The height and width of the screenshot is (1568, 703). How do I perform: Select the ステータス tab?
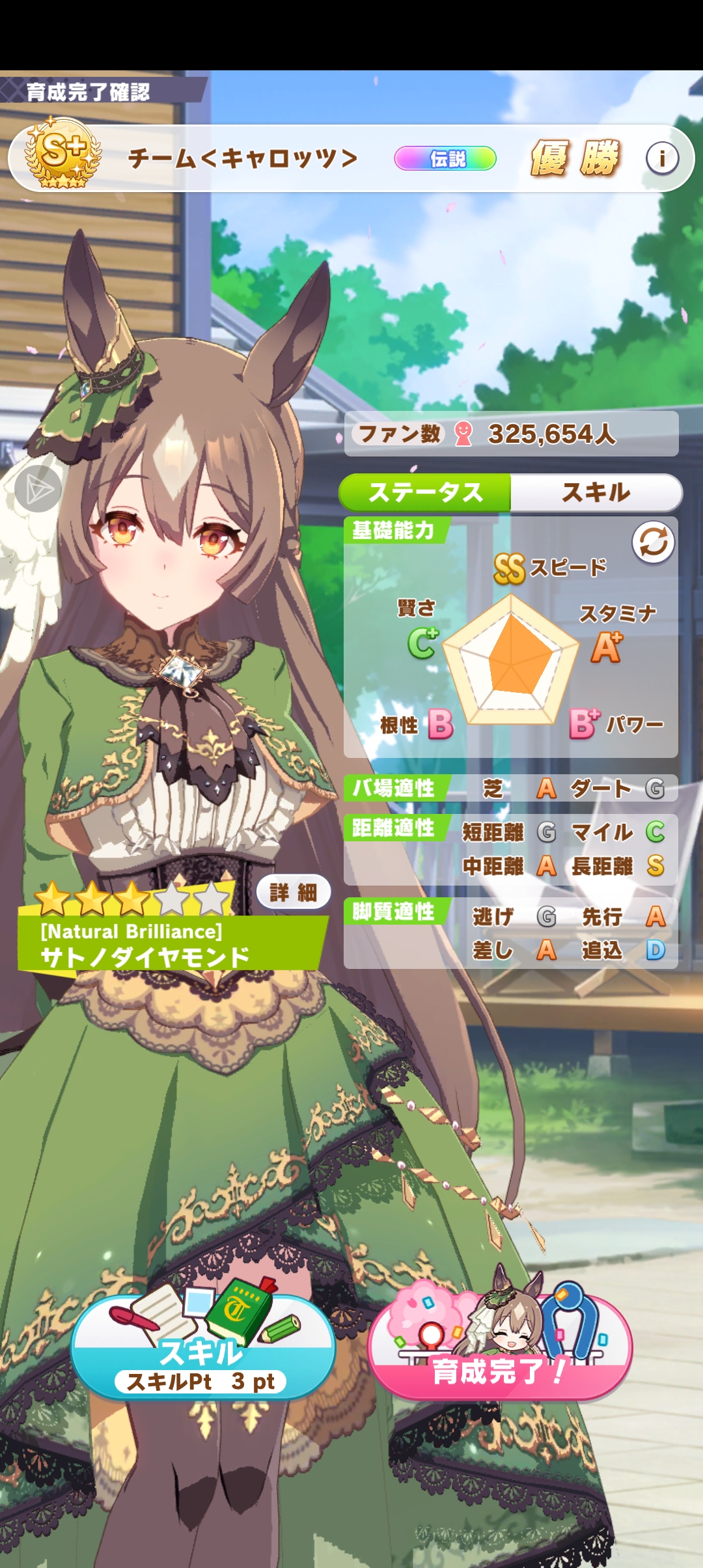point(426,492)
